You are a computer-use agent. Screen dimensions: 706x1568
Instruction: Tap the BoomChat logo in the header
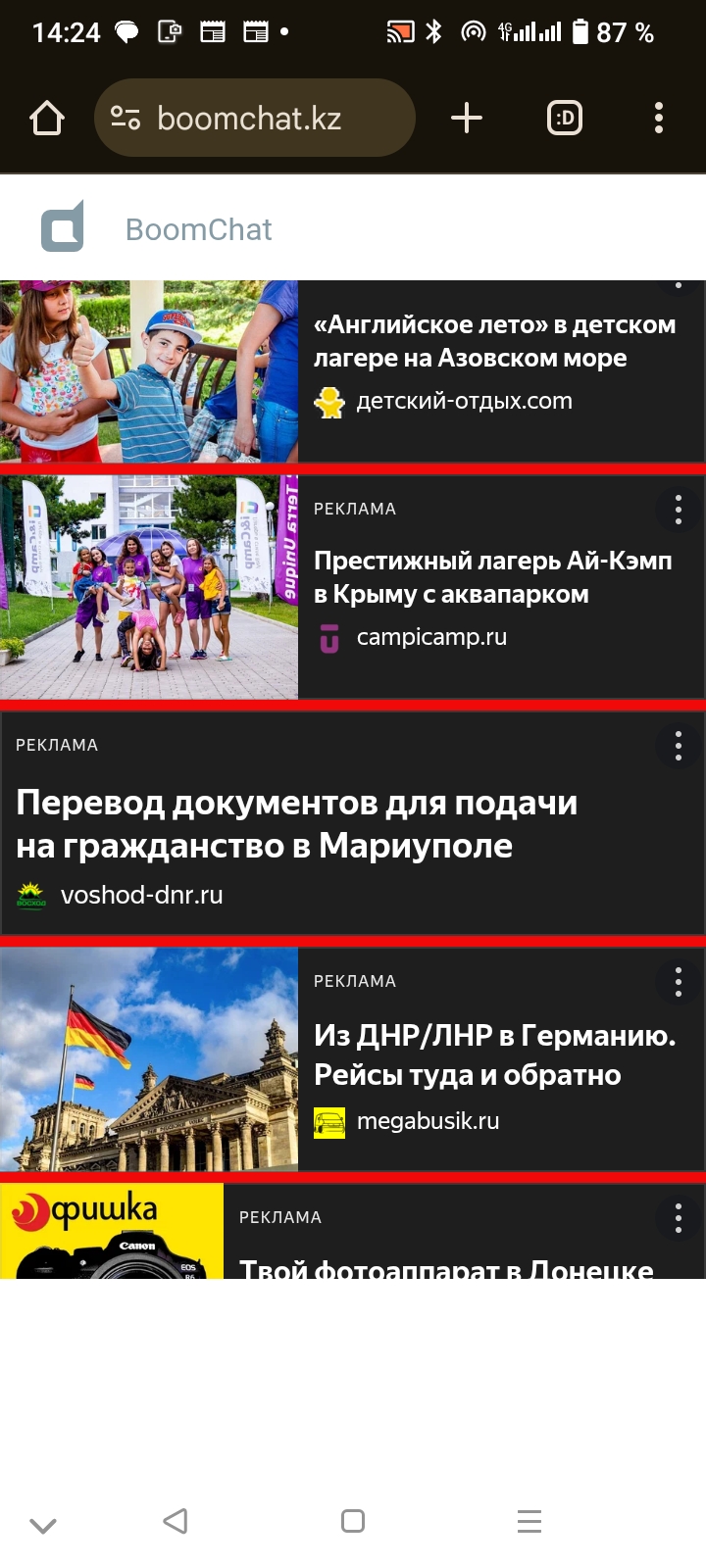click(63, 227)
